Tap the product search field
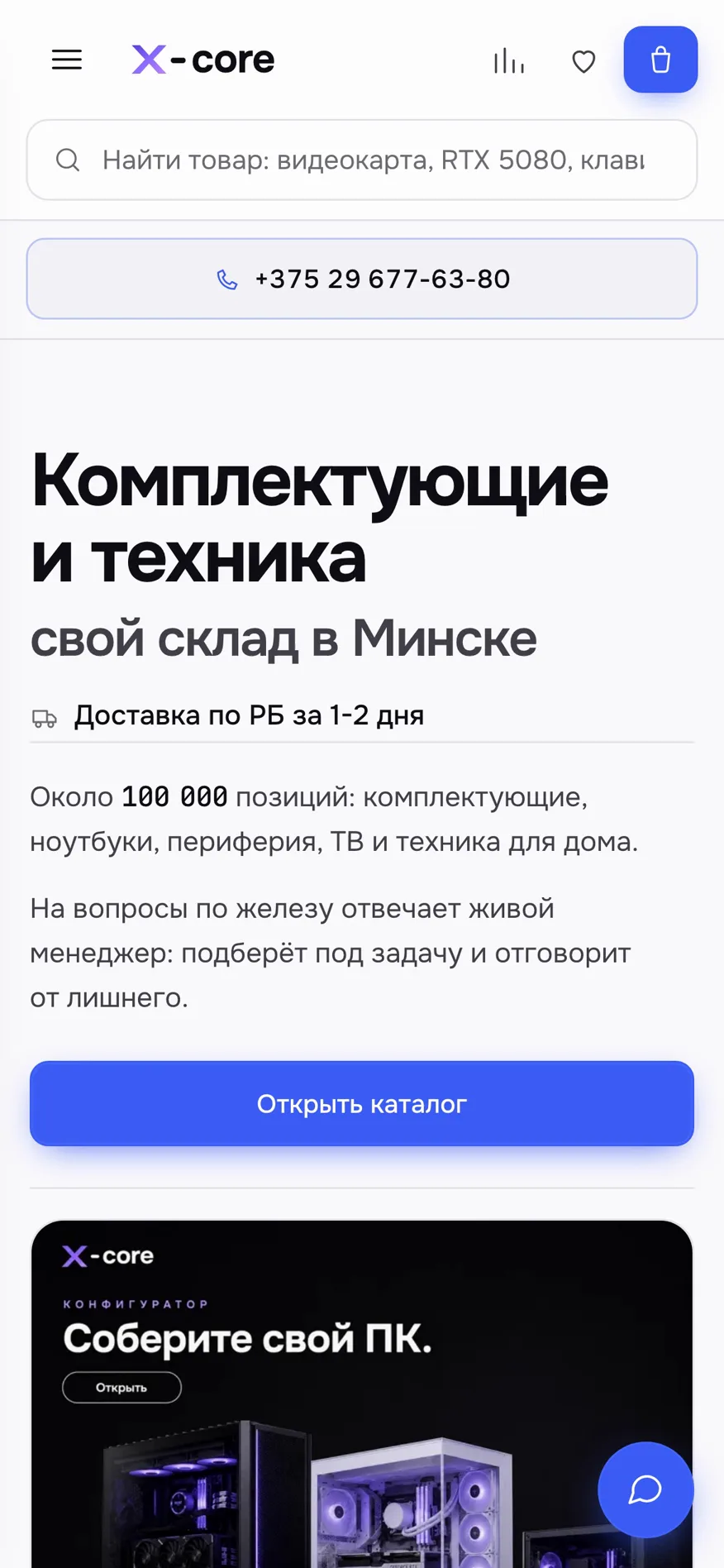 pos(362,160)
